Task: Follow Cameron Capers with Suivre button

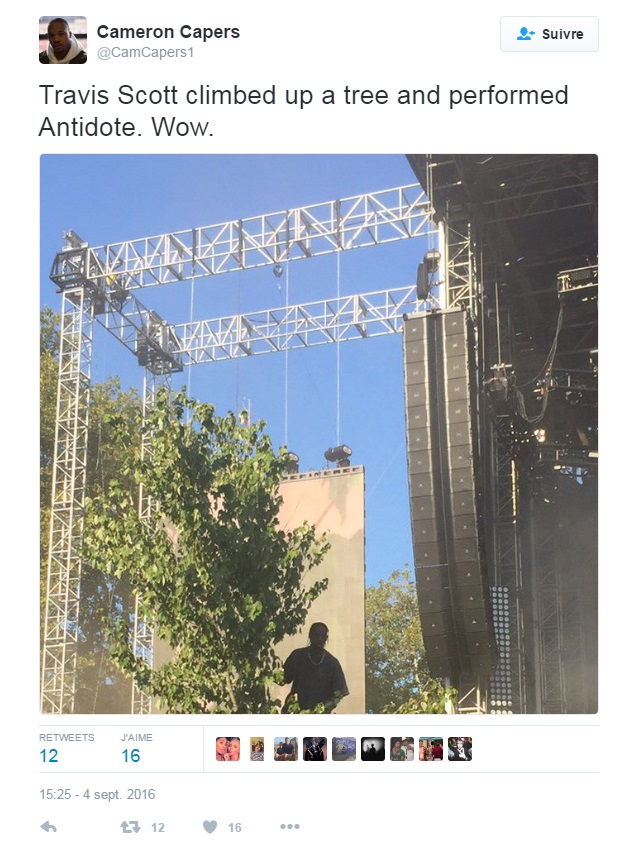Action: 549,34
